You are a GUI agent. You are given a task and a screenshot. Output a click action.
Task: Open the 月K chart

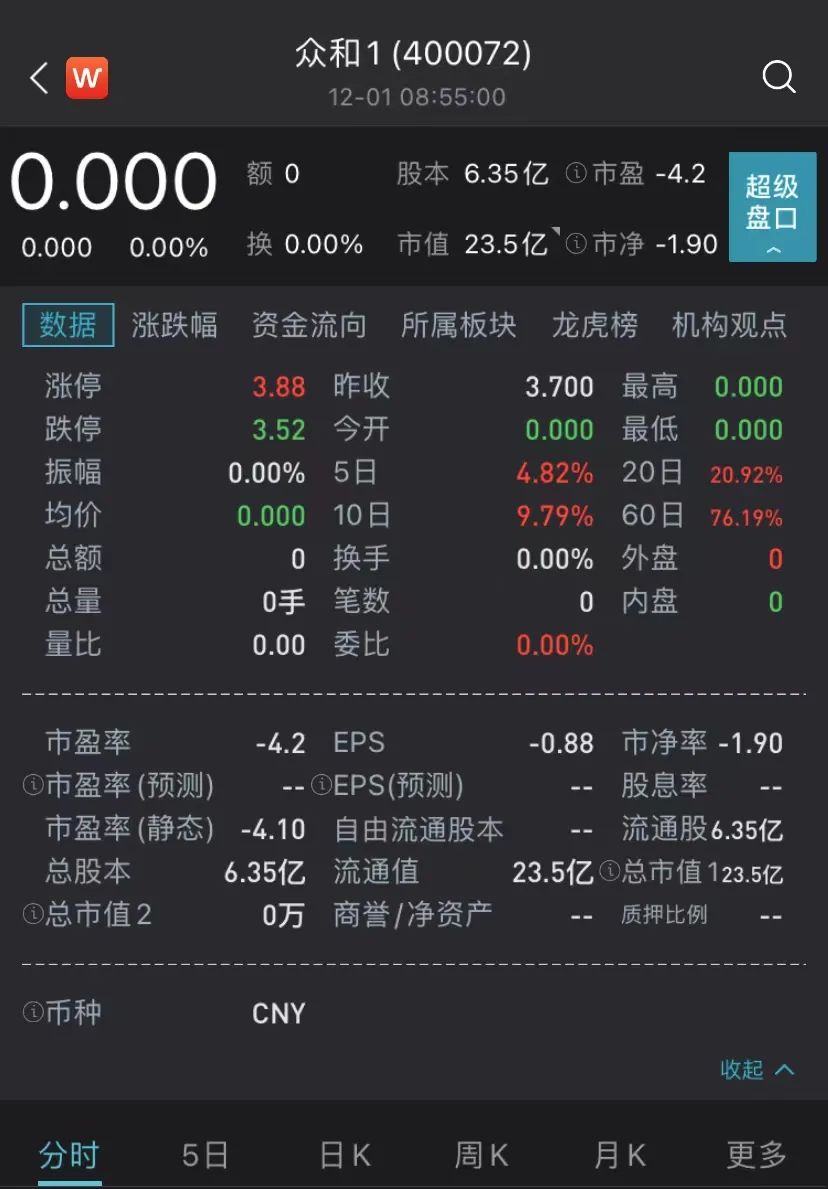click(x=619, y=1156)
